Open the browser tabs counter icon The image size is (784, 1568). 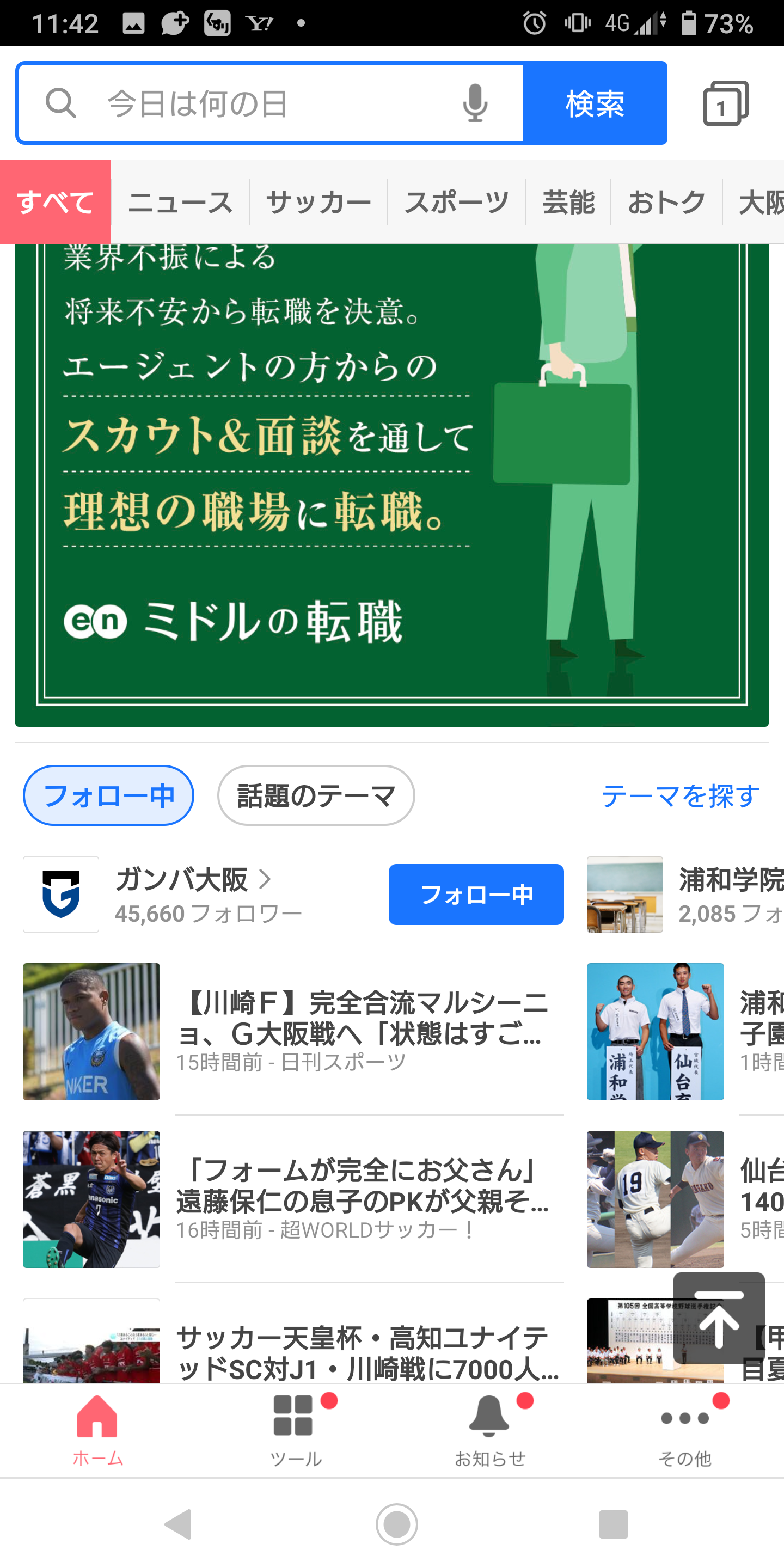(x=725, y=103)
